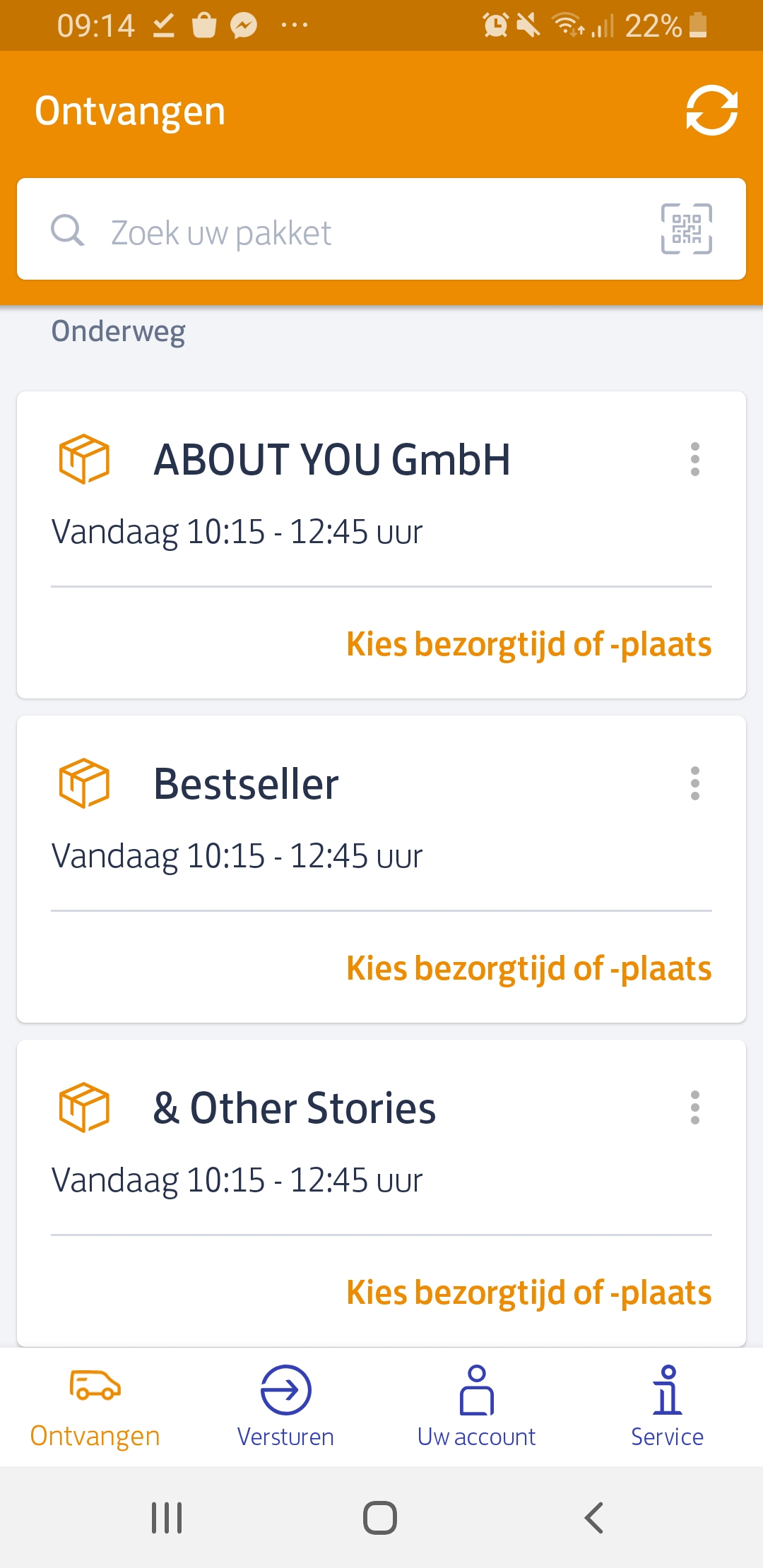Go back with system back button
Image resolution: width=763 pixels, height=1568 pixels.
pos(594,1517)
